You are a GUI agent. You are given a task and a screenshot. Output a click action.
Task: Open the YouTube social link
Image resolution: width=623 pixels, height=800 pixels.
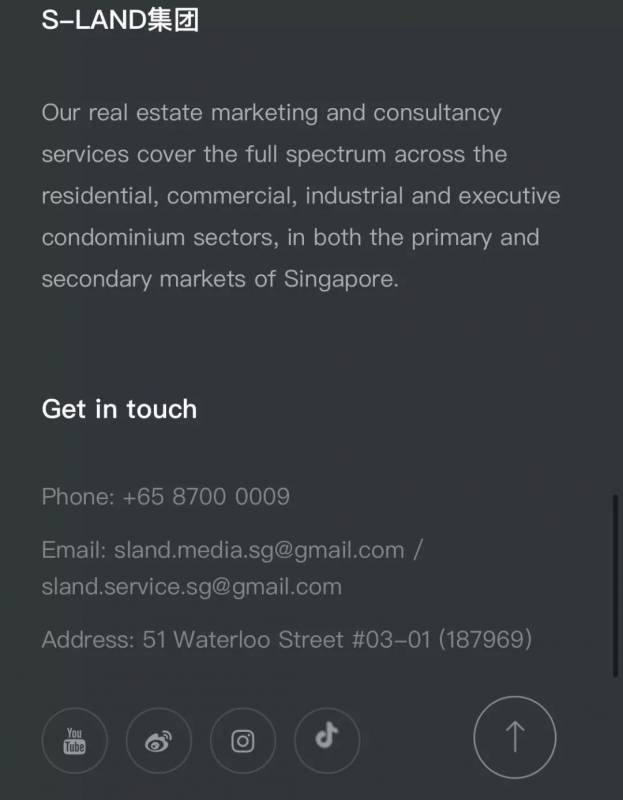coord(74,741)
